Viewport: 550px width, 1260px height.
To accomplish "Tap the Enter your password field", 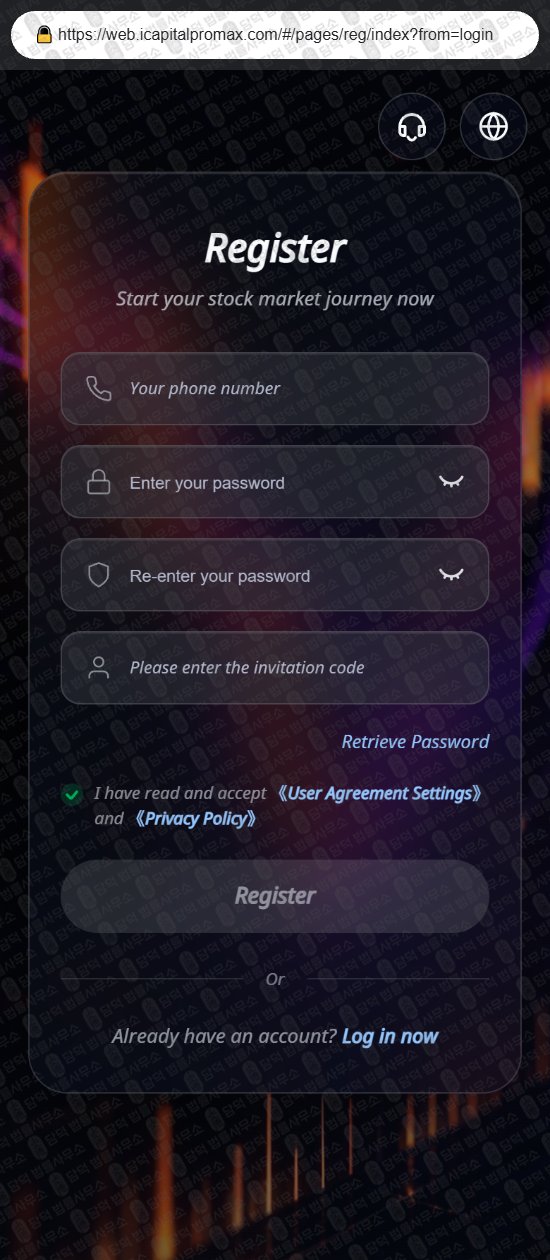I will tap(275, 482).
